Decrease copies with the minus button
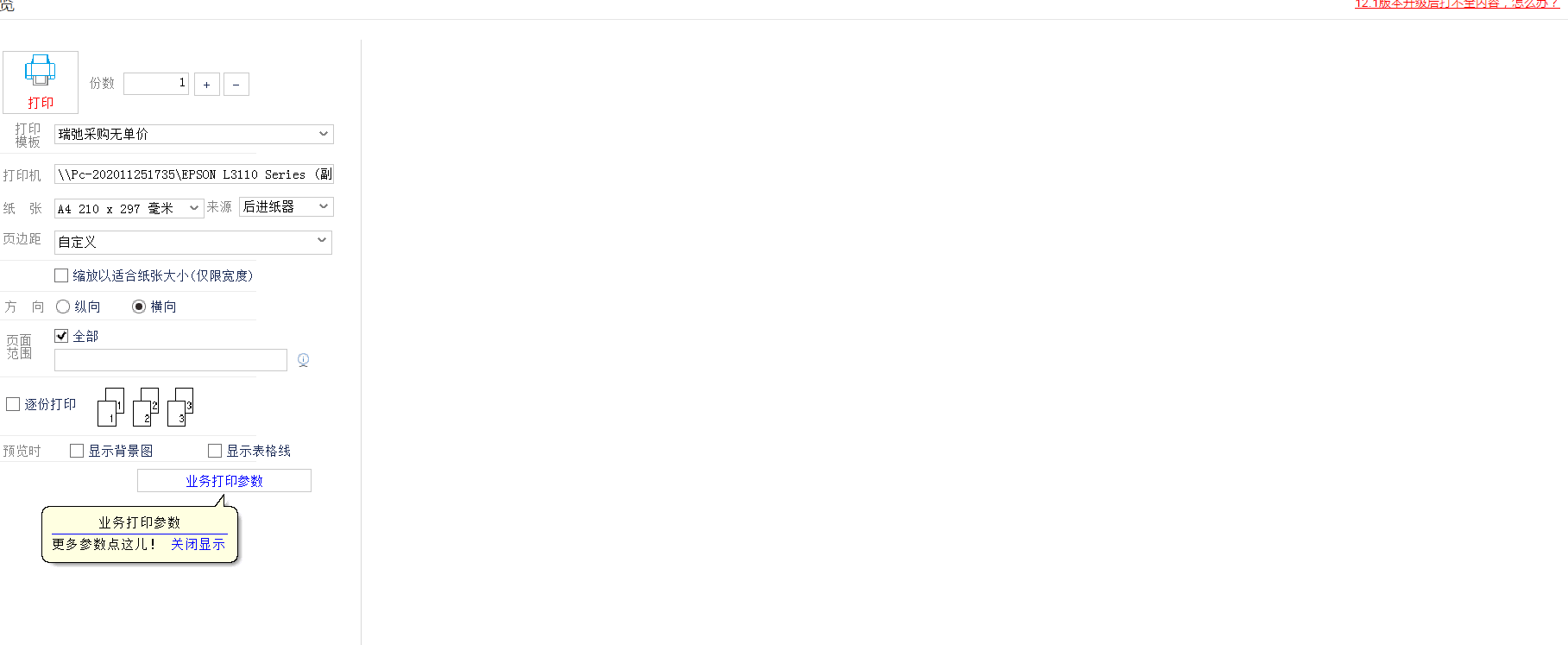The width and height of the screenshot is (1568, 645). coord(236,85)
